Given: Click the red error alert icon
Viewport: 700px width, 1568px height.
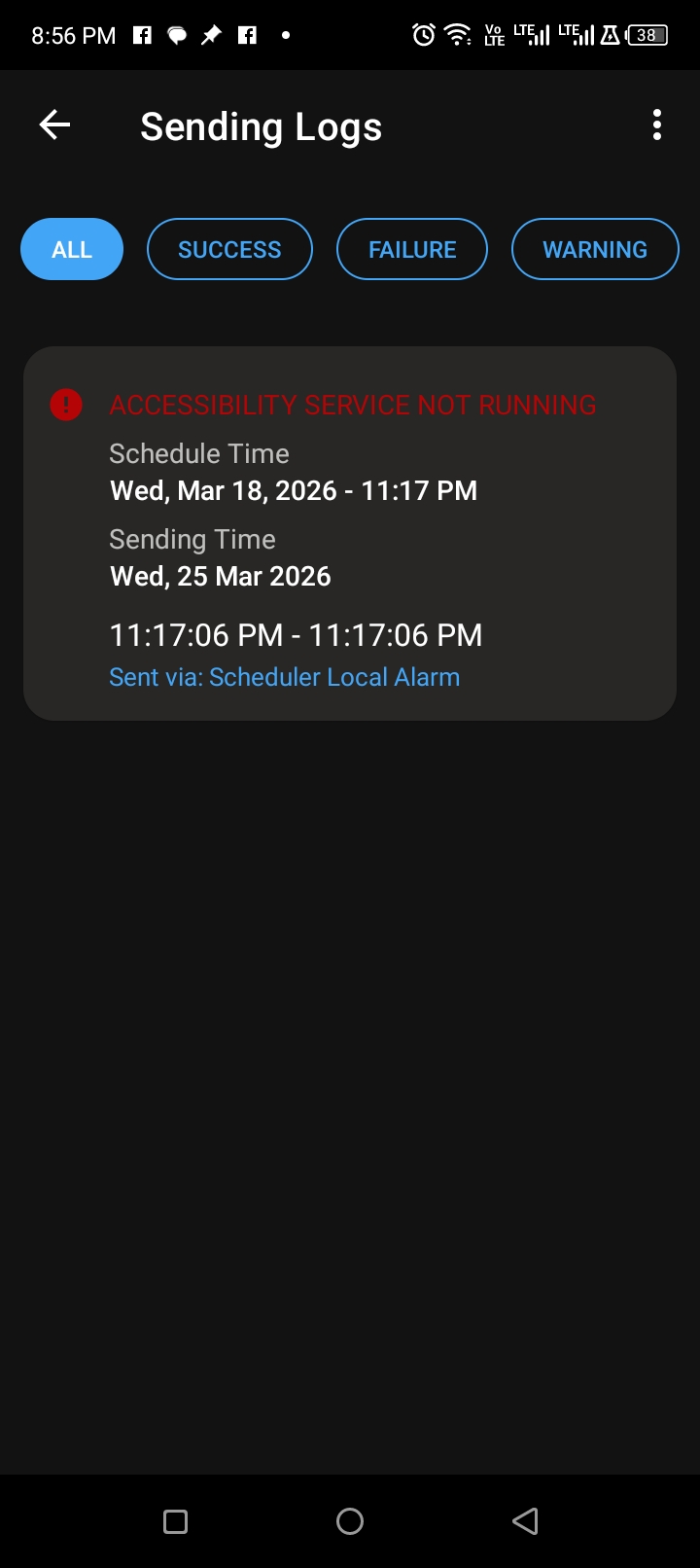Looking at the screenshot, I should [65, 404].
